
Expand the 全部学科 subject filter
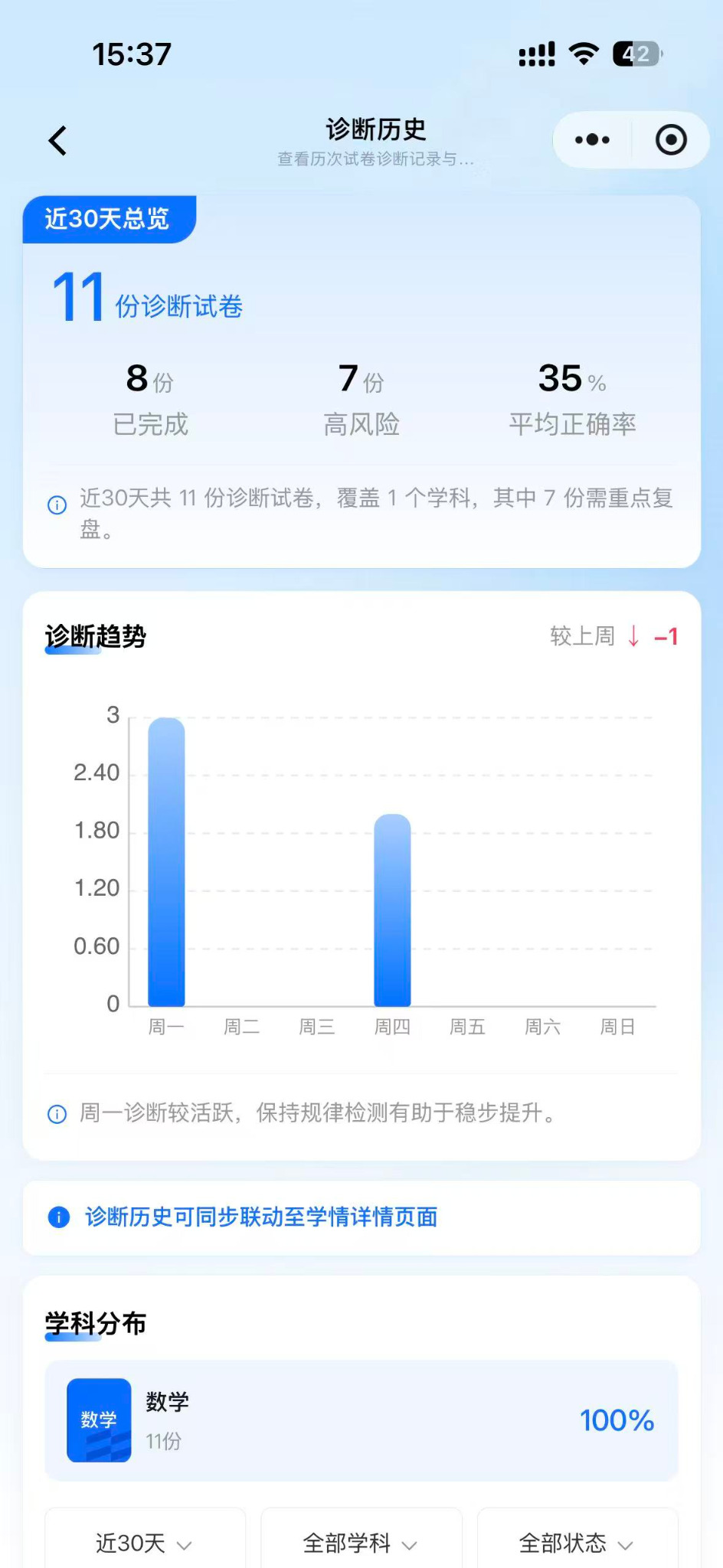[361, 1542]
